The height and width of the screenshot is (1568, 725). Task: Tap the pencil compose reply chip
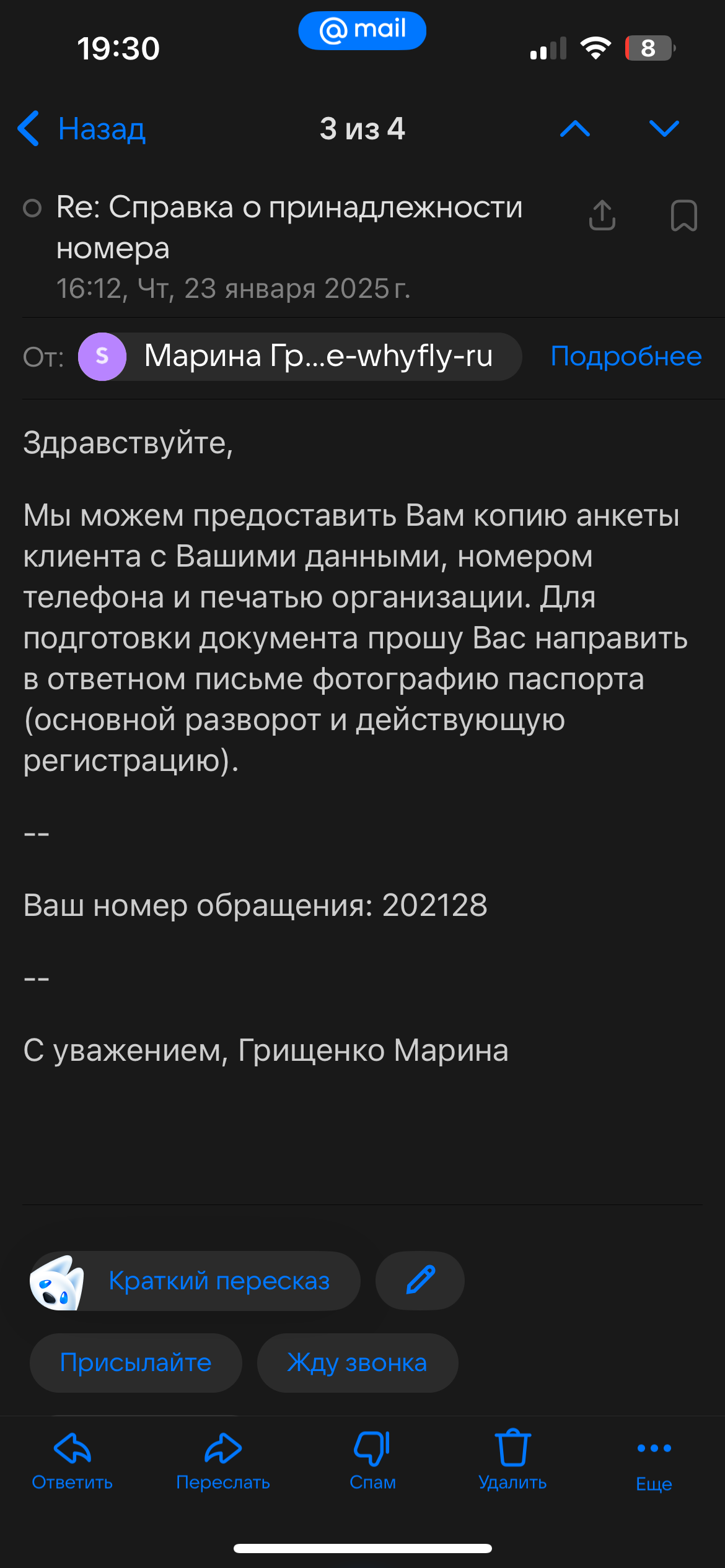420,1281
